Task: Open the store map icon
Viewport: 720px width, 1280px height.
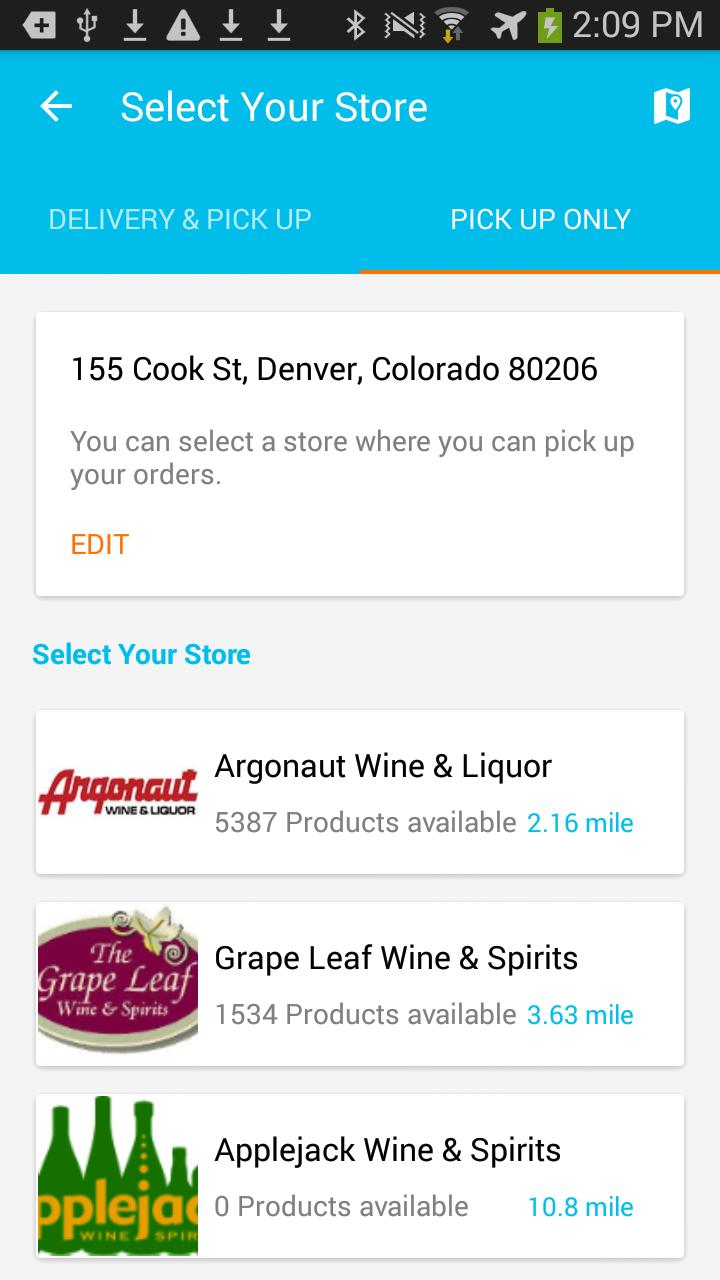Action: pyautogui.click(x=673, y=105)
